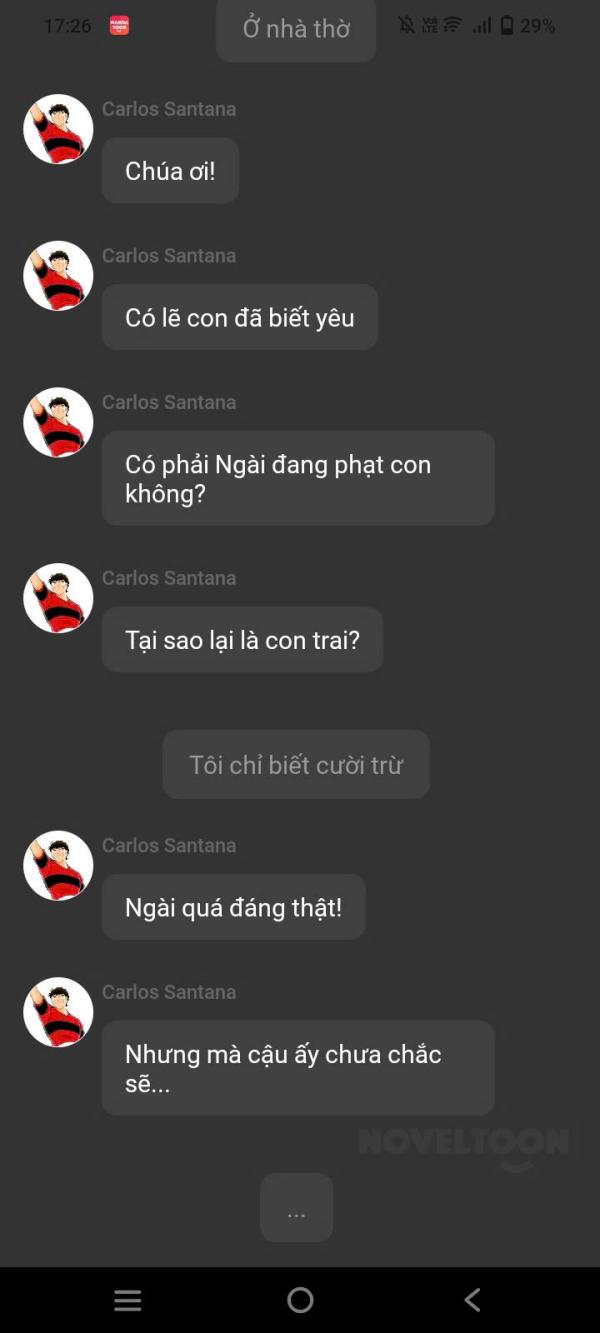Tap the home button in navigation bar
This screenshot has height=1333, width=600.
[300, 1299]
